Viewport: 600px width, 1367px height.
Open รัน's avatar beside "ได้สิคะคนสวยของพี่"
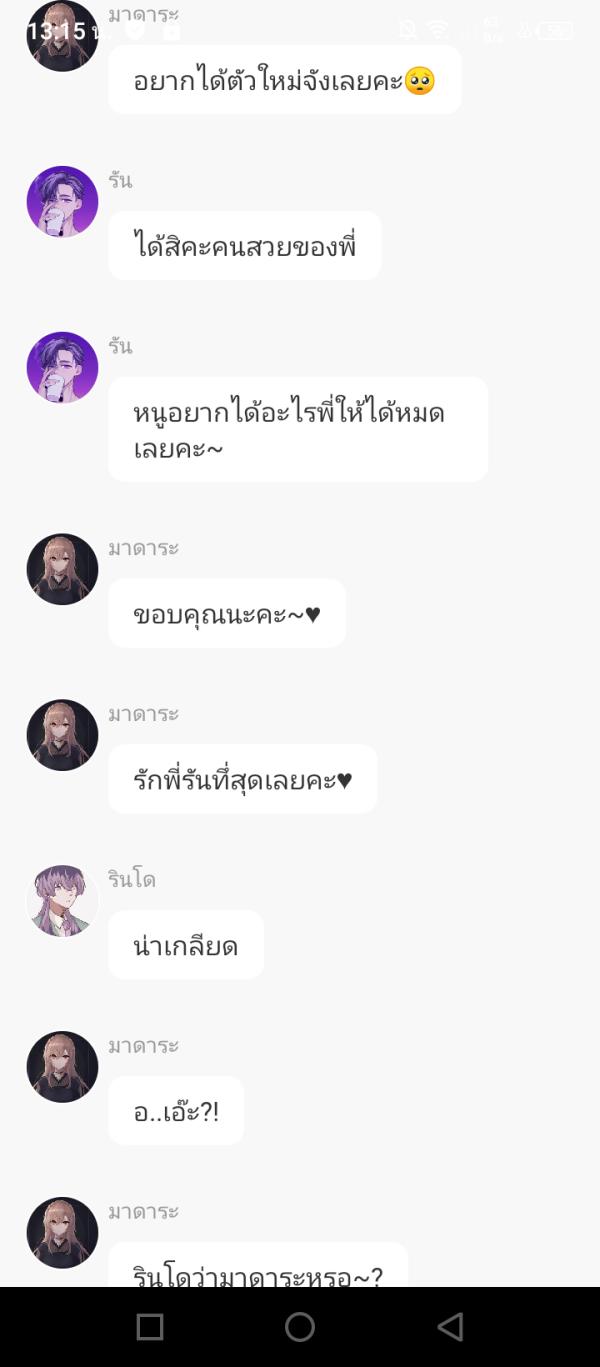(62, 202)
